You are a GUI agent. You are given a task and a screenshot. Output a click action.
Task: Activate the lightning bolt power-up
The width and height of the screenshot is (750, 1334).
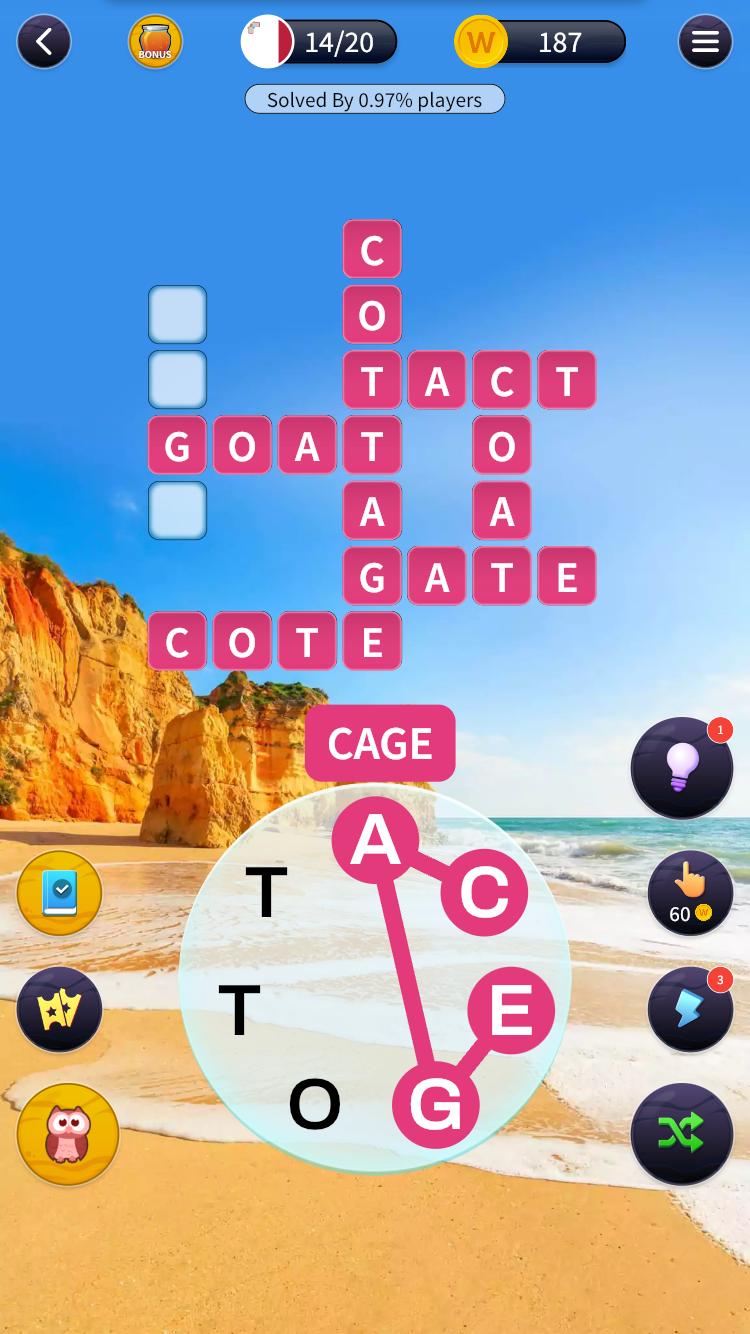click(x=689, y=1009)
